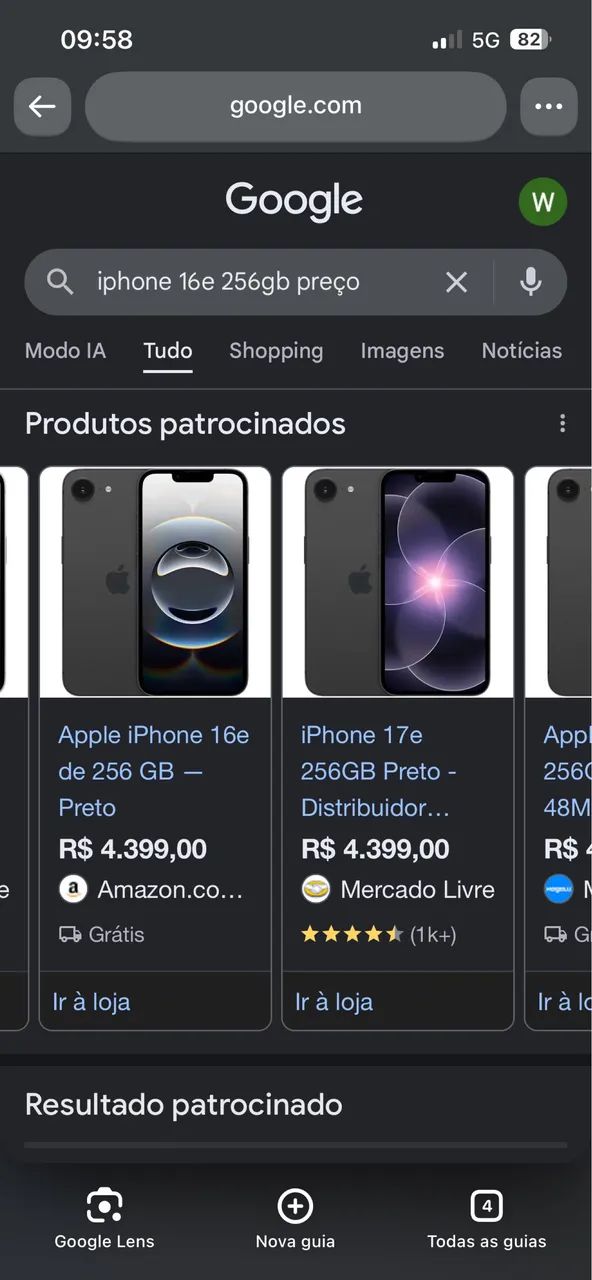Image resolution: width=592 pixels, height=1280 pixels.
Task: Open the Imagens tab
Action: click(x=402, y=351)
